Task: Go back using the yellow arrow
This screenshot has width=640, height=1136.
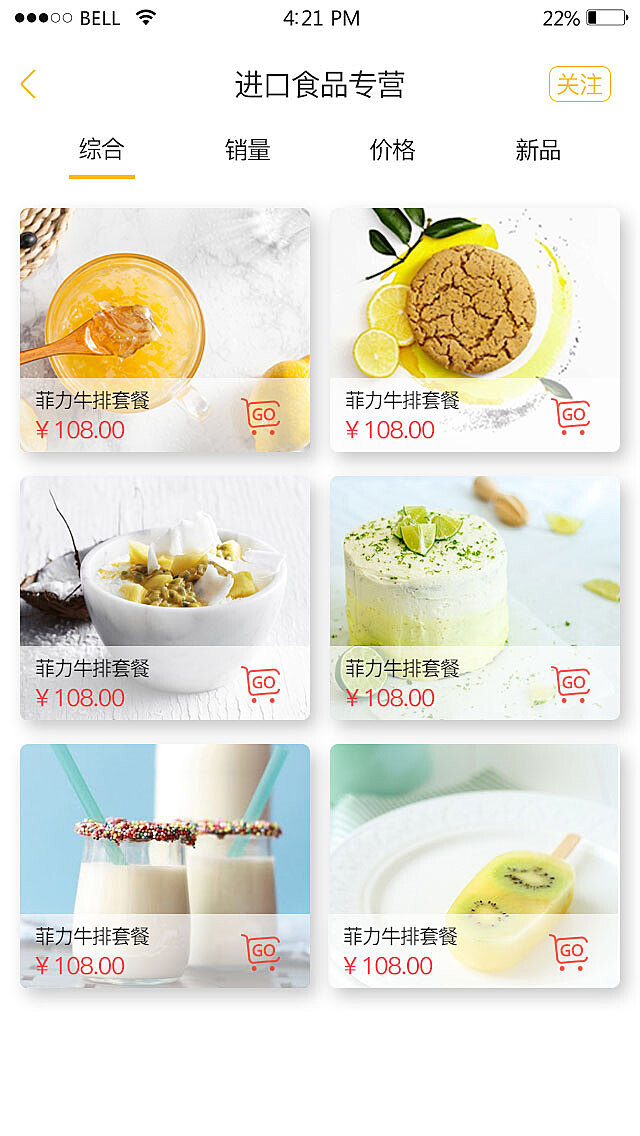Action: (x=29, y=85)
